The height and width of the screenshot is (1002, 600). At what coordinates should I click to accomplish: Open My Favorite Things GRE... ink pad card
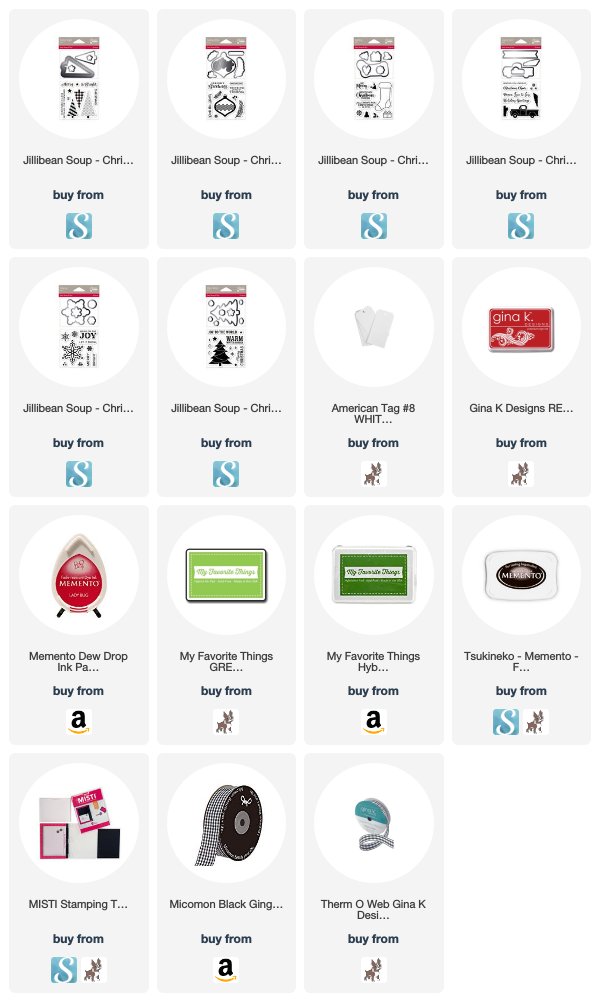226,574
